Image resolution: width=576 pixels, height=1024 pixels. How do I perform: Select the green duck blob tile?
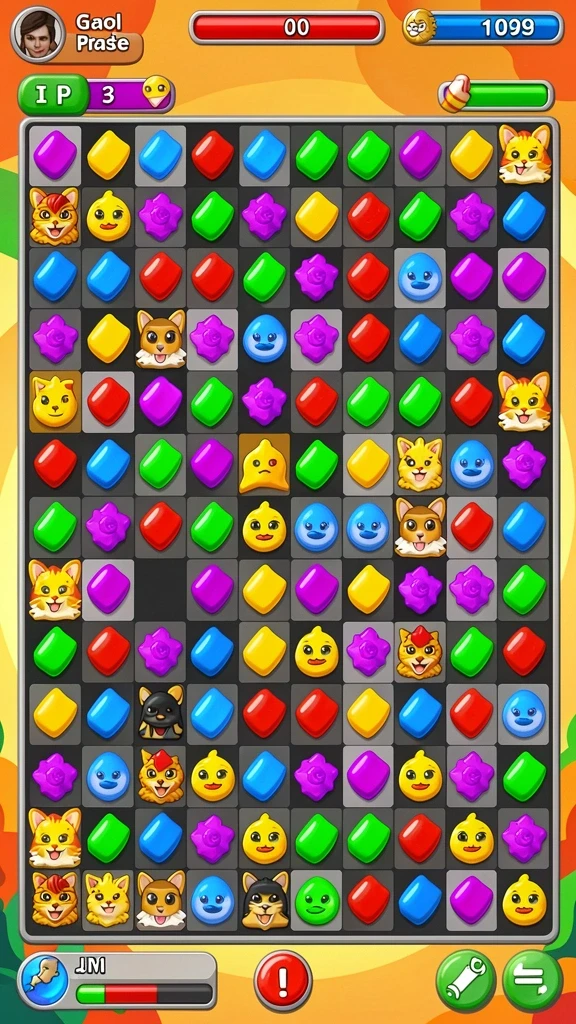click(317, 900)
